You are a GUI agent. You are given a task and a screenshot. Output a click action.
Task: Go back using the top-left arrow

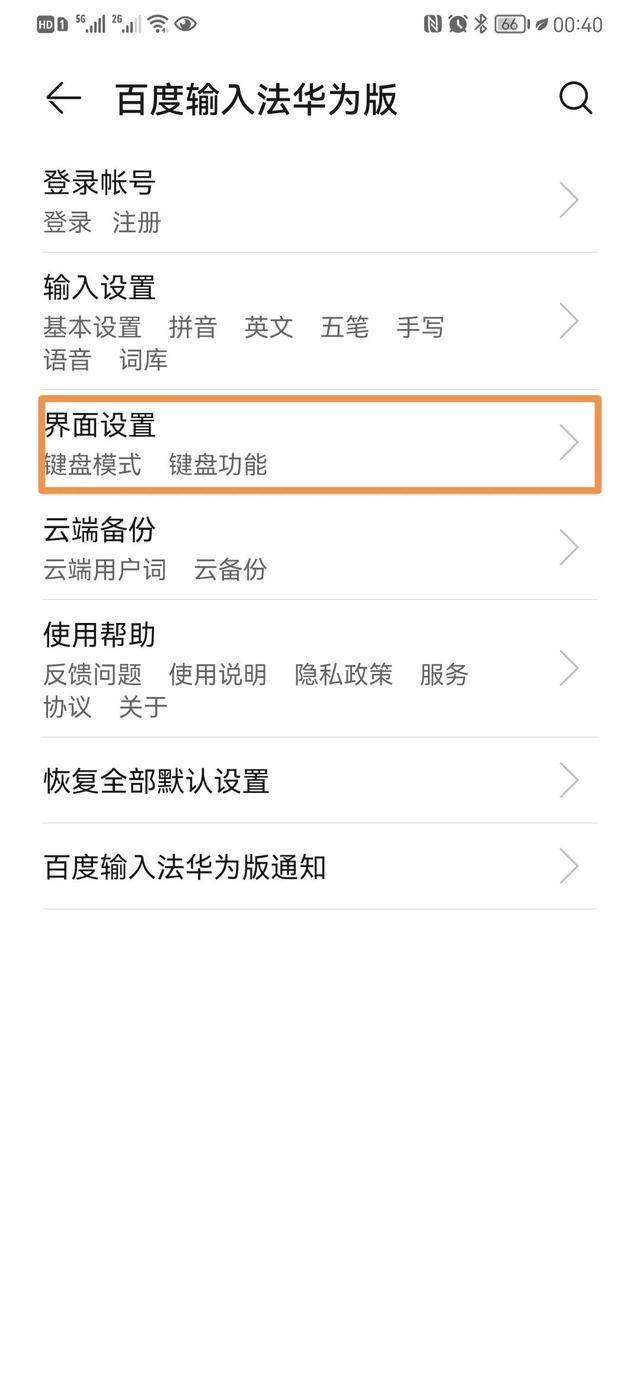pos(63,98)
